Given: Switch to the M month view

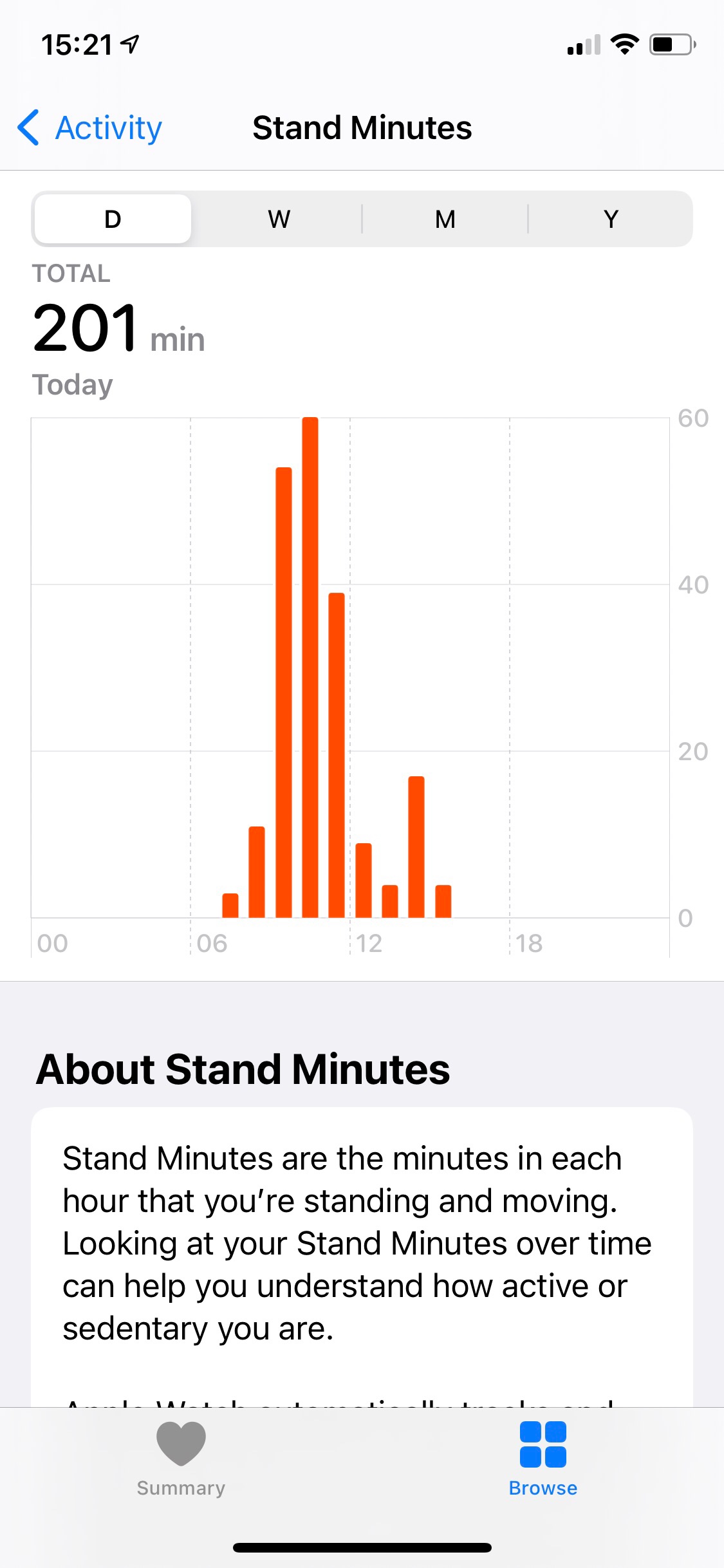Looking at the screenshot, I should pyautogui.click(x=445, y=219).
